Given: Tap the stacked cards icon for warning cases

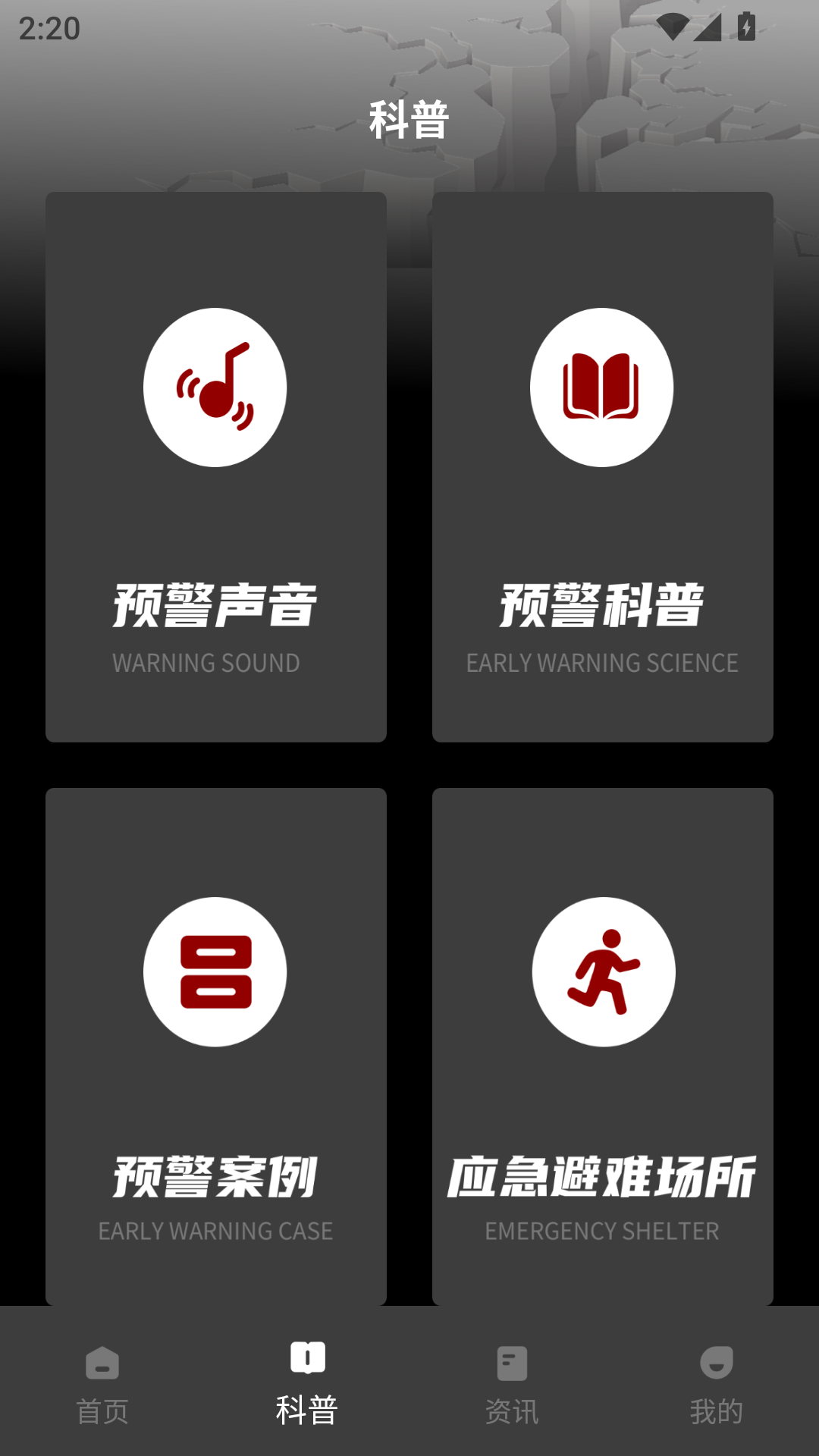Looking at the screenshot, I should (x=215, y=971).
